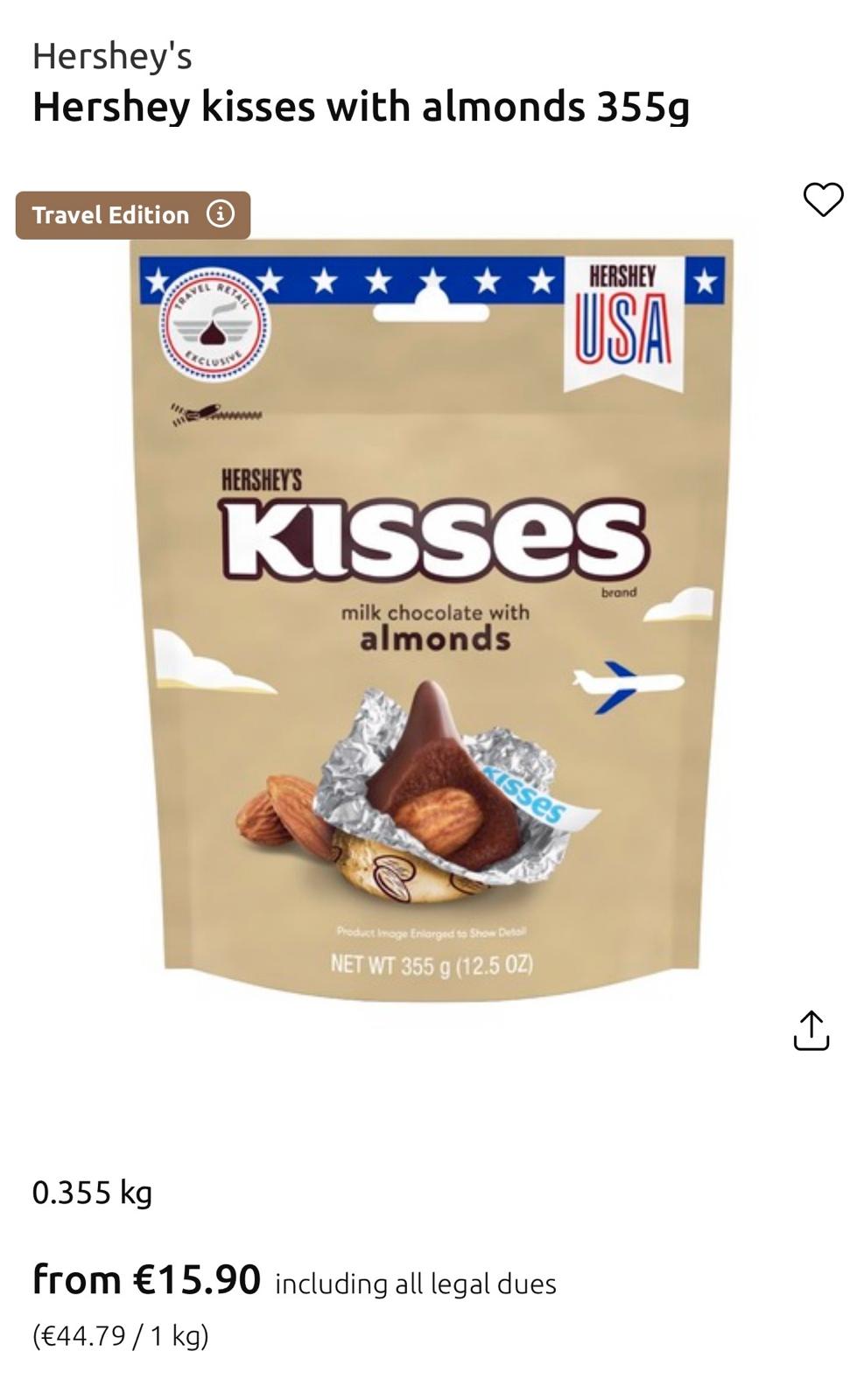
Task: Click the product title Hershey kisses with almonds
Action: coord(362,107)
